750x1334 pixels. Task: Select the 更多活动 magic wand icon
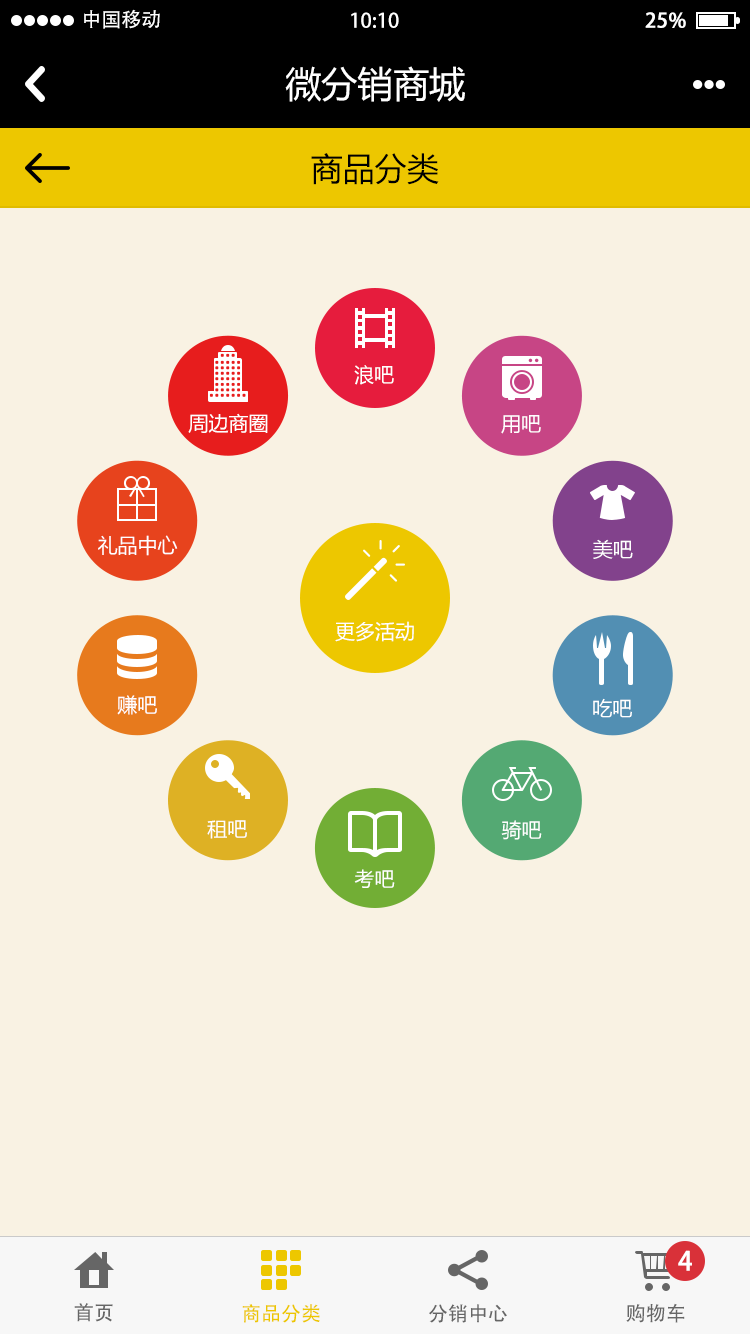[x=375, y=597]
